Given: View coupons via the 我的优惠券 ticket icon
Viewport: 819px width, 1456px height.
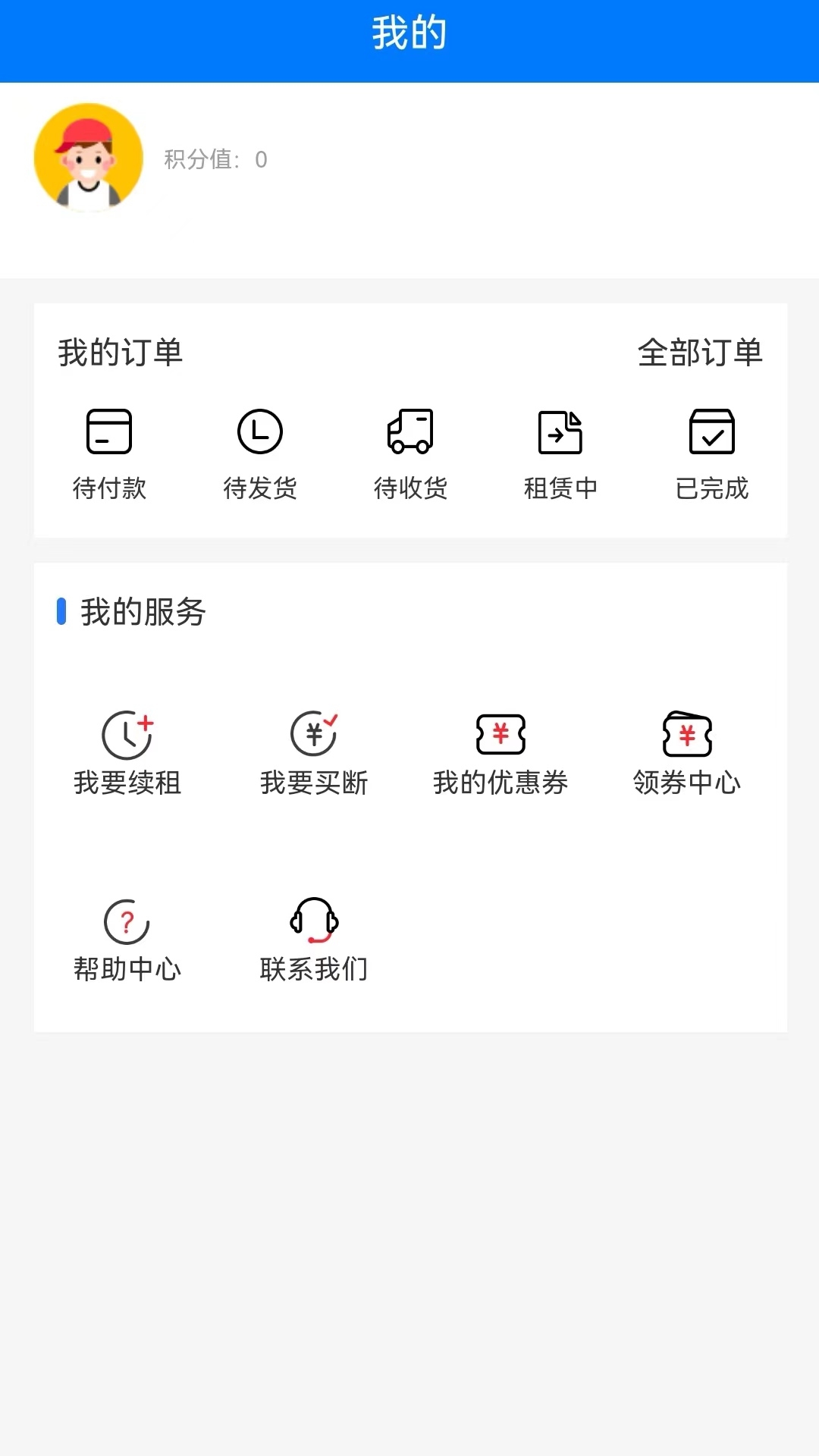Looking at the screenshot, I should 500,734.
